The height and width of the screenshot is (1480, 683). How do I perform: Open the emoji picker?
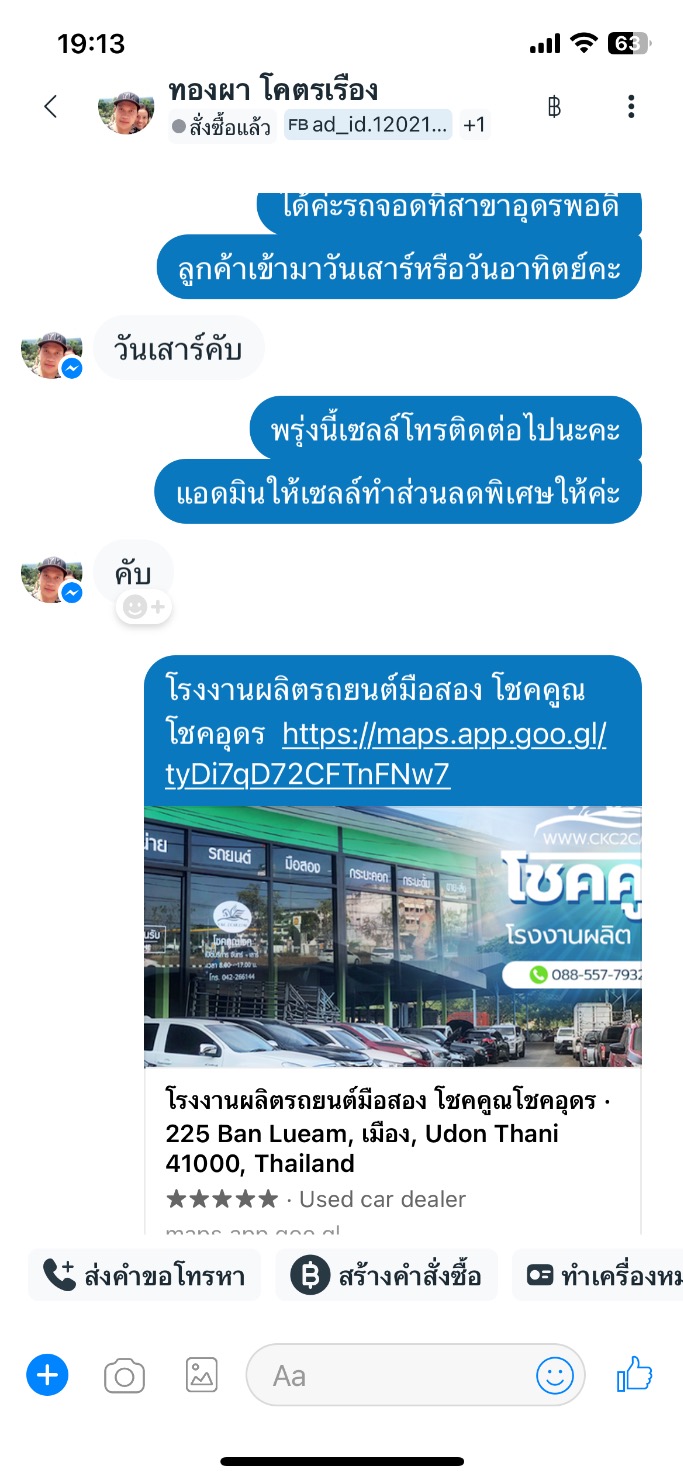pyautogui.click(x=554, y=1376)
